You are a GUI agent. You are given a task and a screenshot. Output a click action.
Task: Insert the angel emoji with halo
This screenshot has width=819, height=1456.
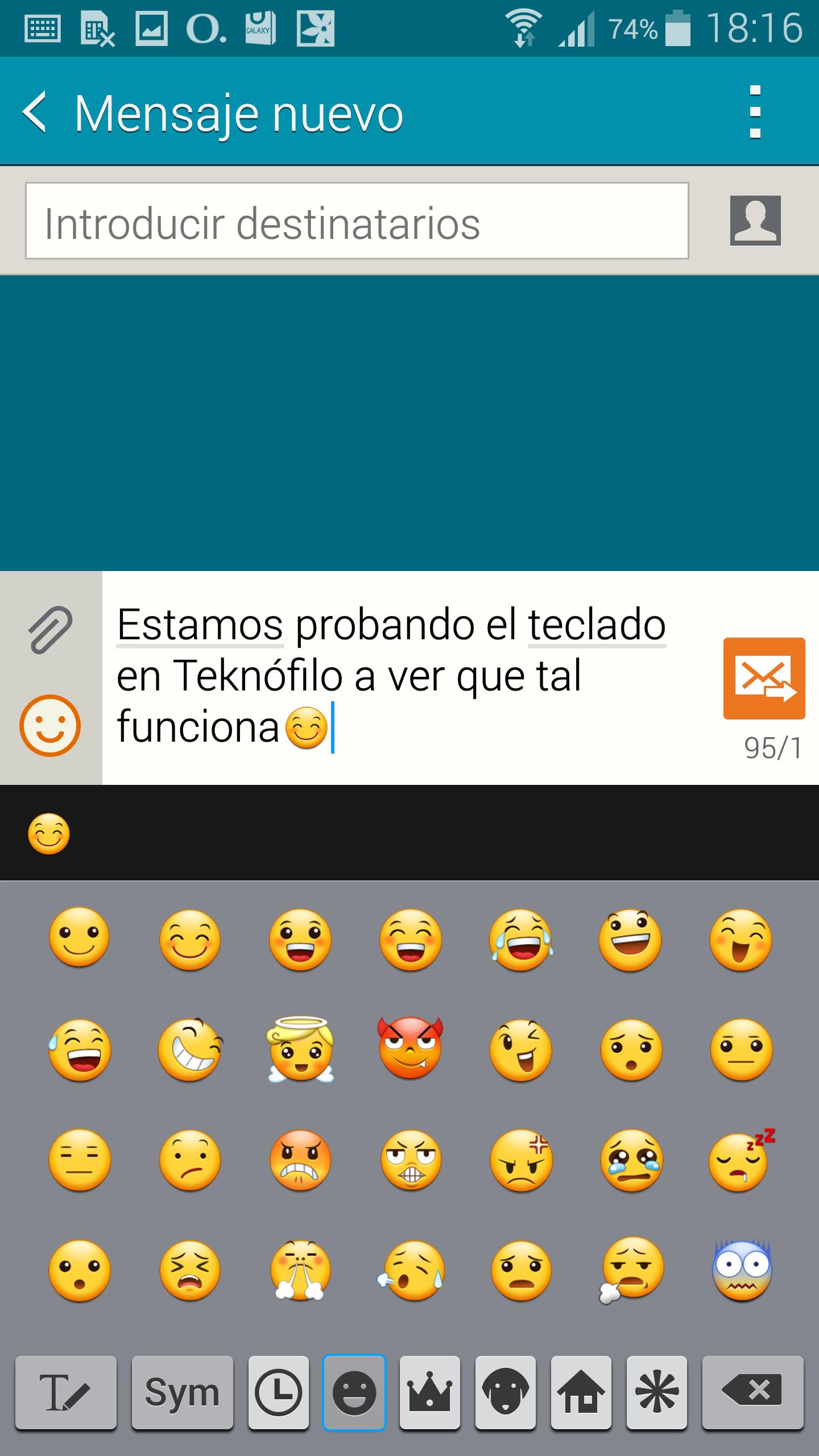click(300, 1049)
